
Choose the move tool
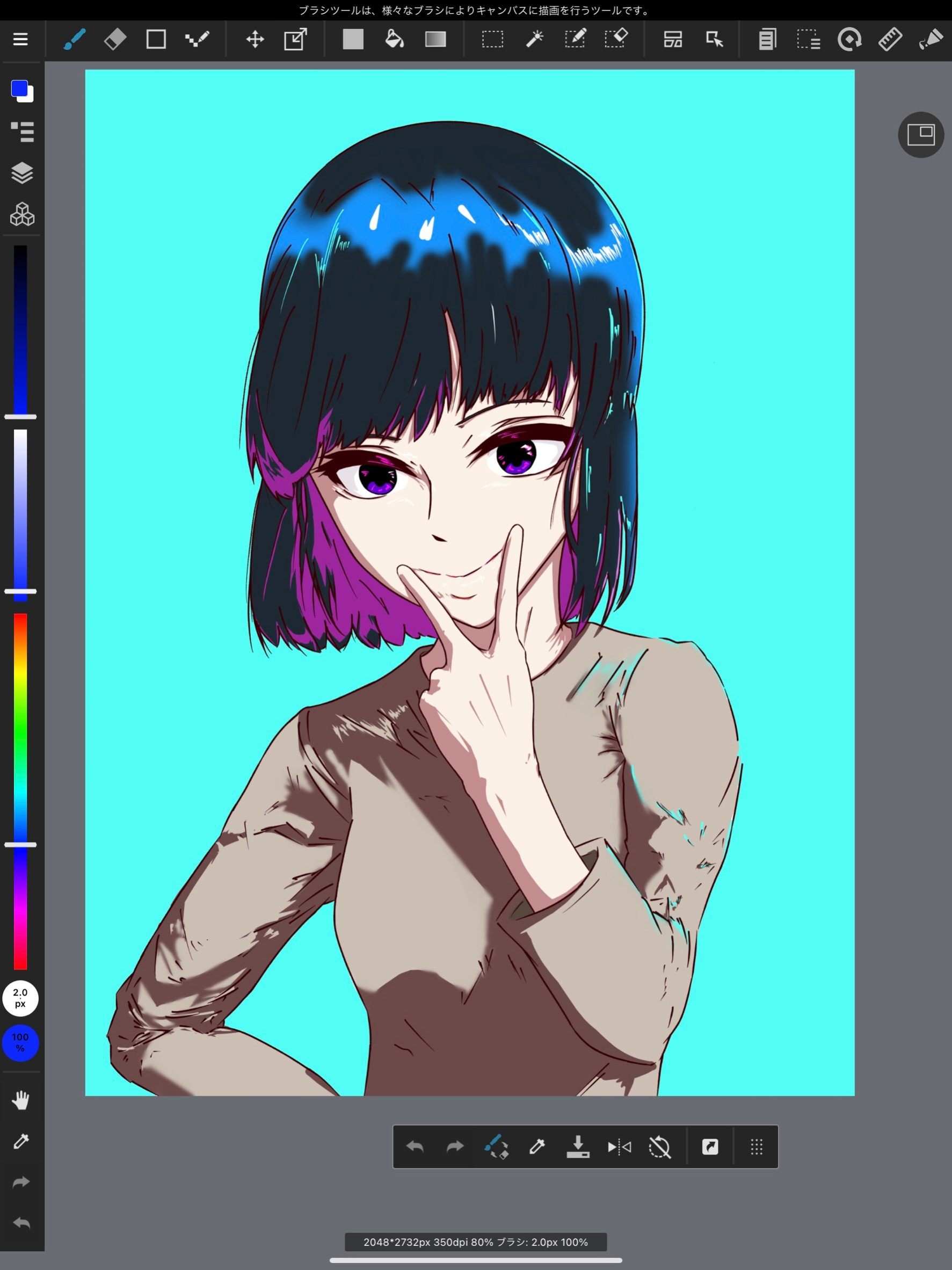(255, 39)
